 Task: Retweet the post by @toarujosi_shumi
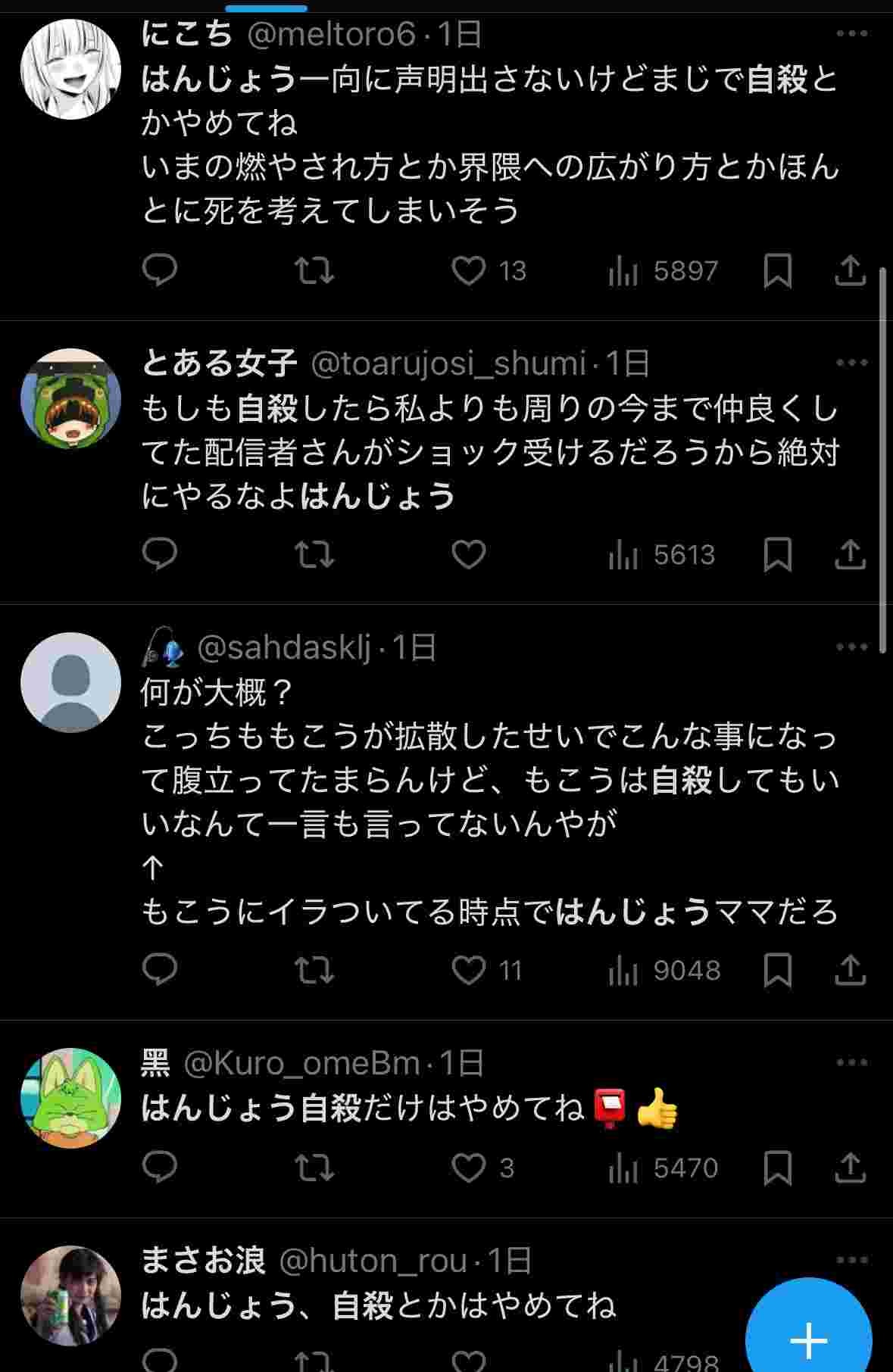[x=314, y=555]
